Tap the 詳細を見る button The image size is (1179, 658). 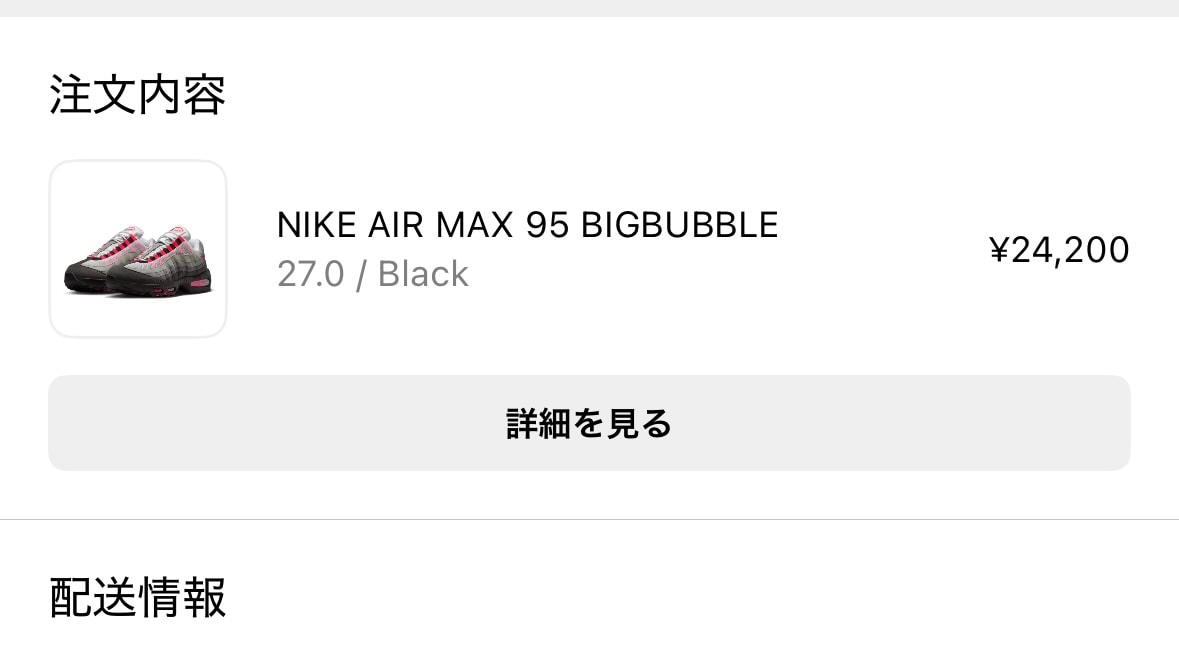[589, 423]
